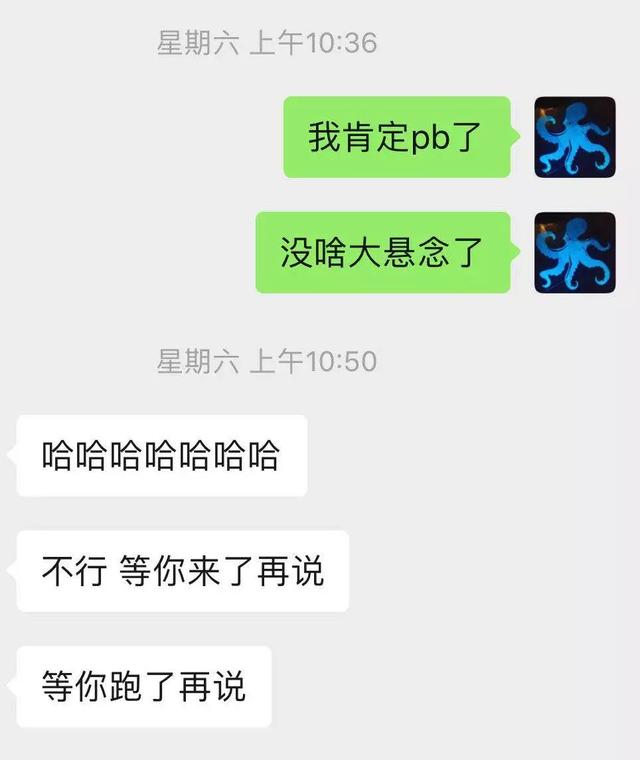
Task: Open the octopus avatar beside "没啥大悬念了"
Action: click(575, 252)
